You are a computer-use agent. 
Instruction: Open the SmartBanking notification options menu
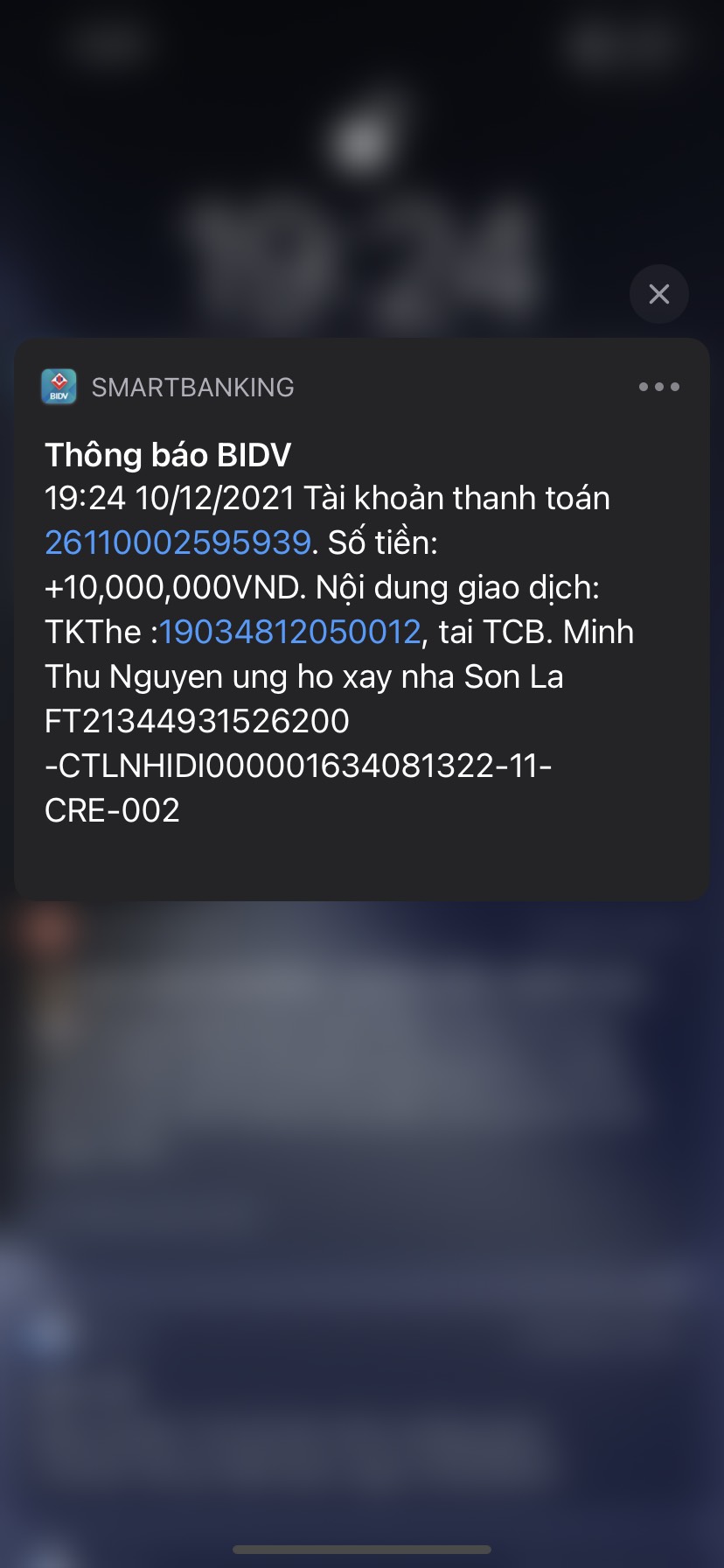point(658,387)
